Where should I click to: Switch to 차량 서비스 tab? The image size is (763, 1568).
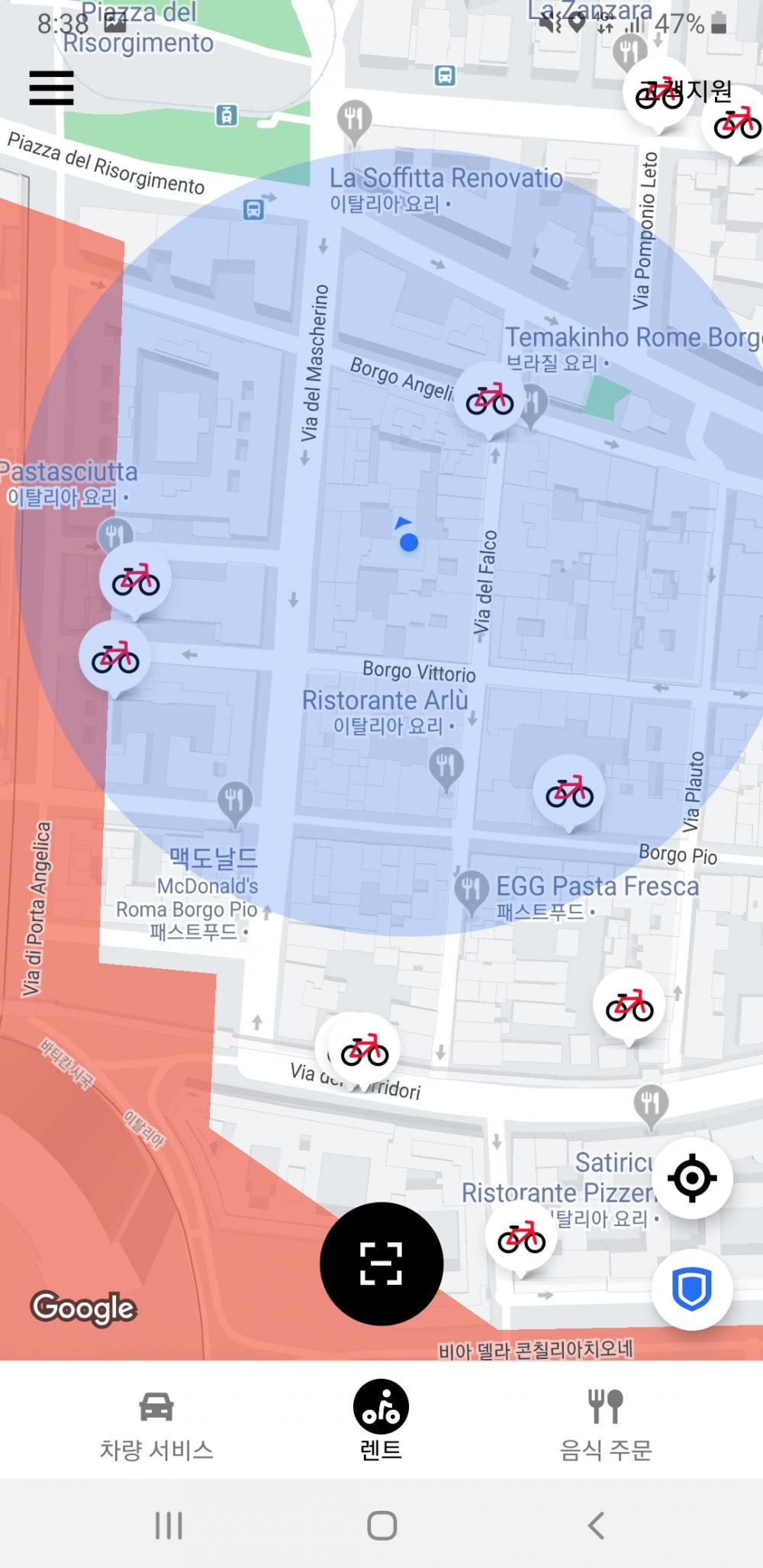(156, 1425)
